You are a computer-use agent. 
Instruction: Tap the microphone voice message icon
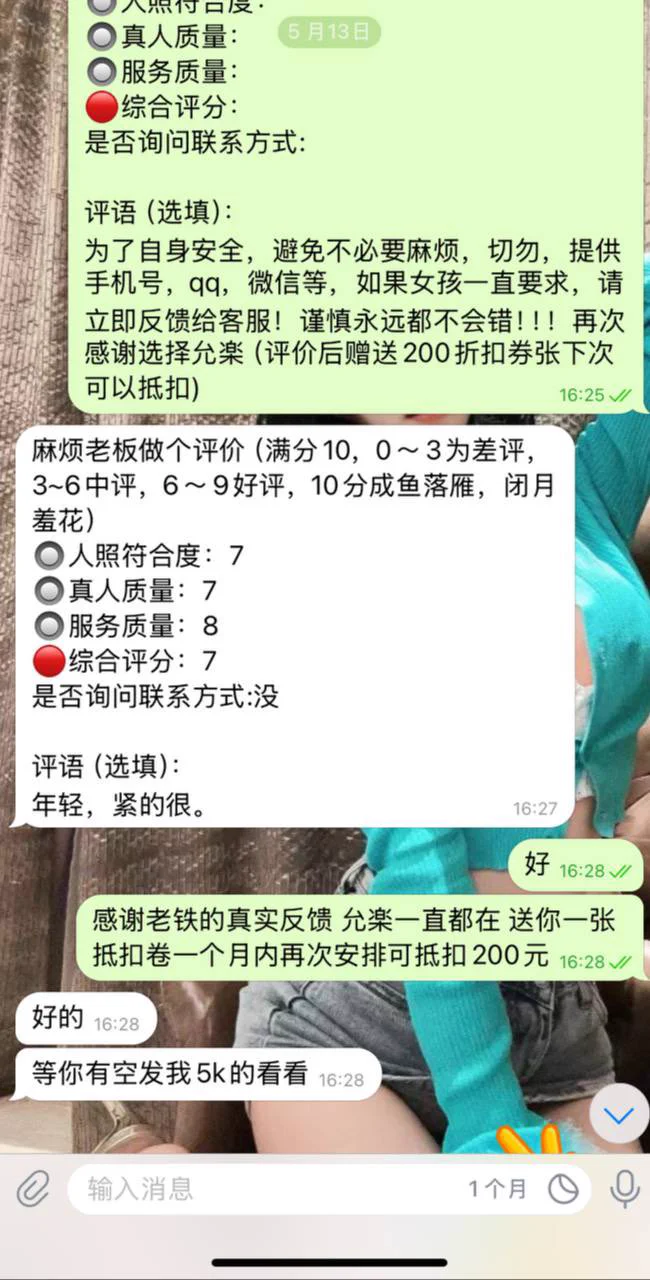(624, 1189)
